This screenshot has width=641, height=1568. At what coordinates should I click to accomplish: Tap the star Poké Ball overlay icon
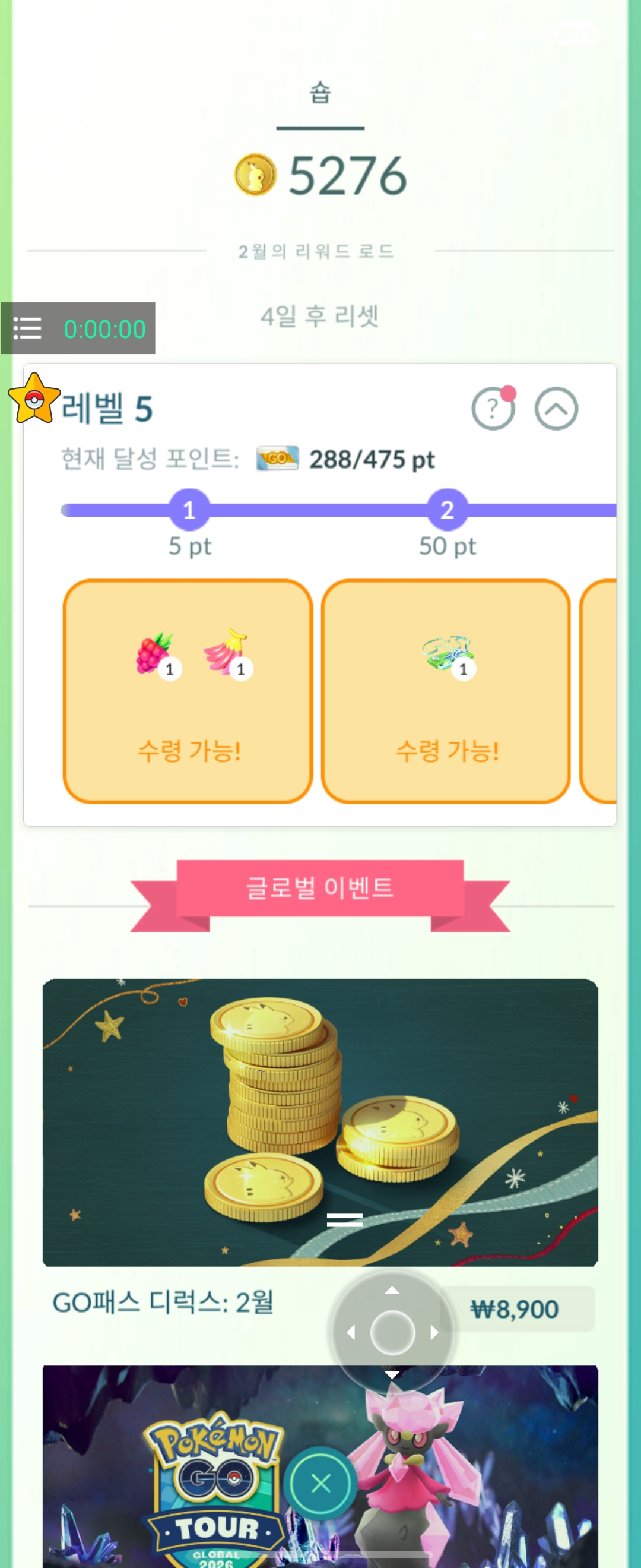click(x=34, y=399)
